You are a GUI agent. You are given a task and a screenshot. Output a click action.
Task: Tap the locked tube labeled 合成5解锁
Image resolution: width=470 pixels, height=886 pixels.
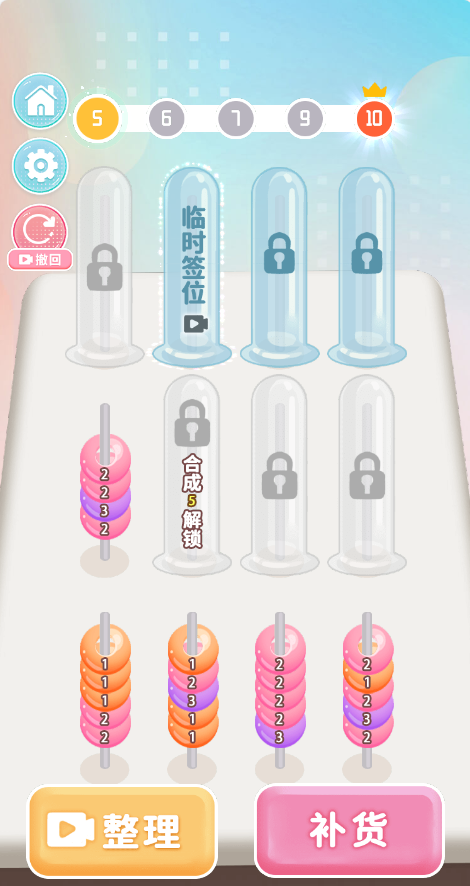coord(192,475)
